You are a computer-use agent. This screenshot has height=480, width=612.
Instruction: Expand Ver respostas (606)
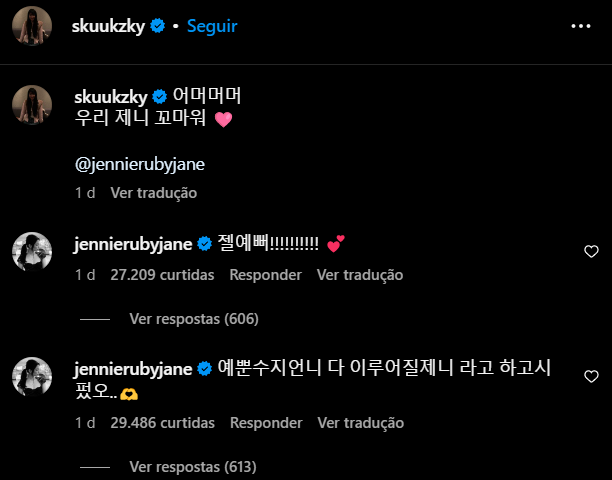pos(193,319)
